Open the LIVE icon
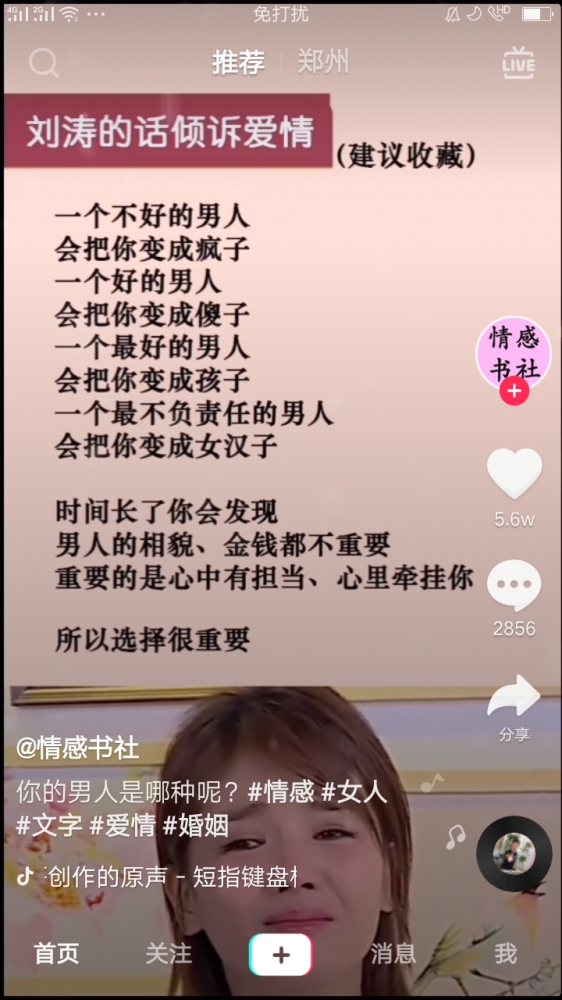 point(518,63)
